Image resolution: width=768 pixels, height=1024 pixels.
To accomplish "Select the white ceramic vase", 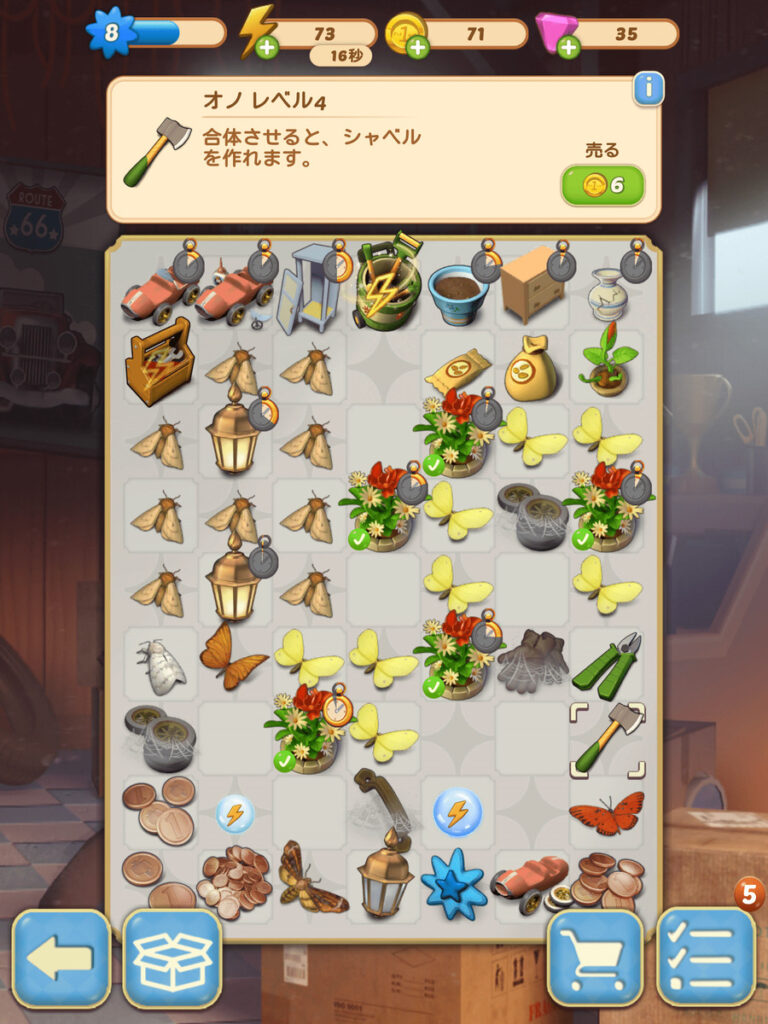I will 607,291.
